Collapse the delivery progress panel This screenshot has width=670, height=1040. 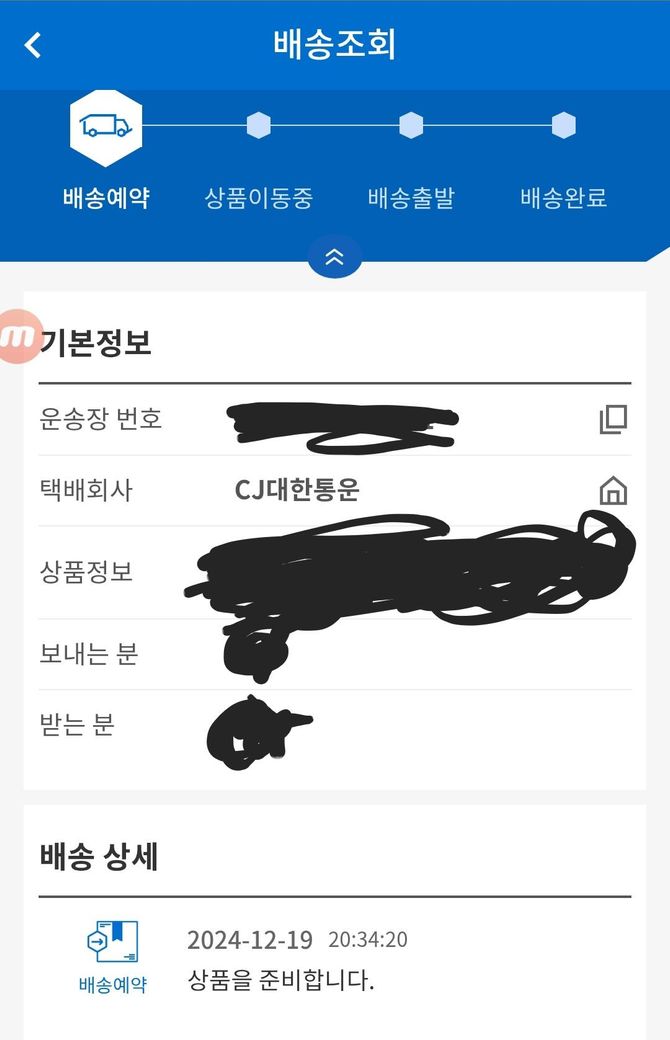pos(335,257)
